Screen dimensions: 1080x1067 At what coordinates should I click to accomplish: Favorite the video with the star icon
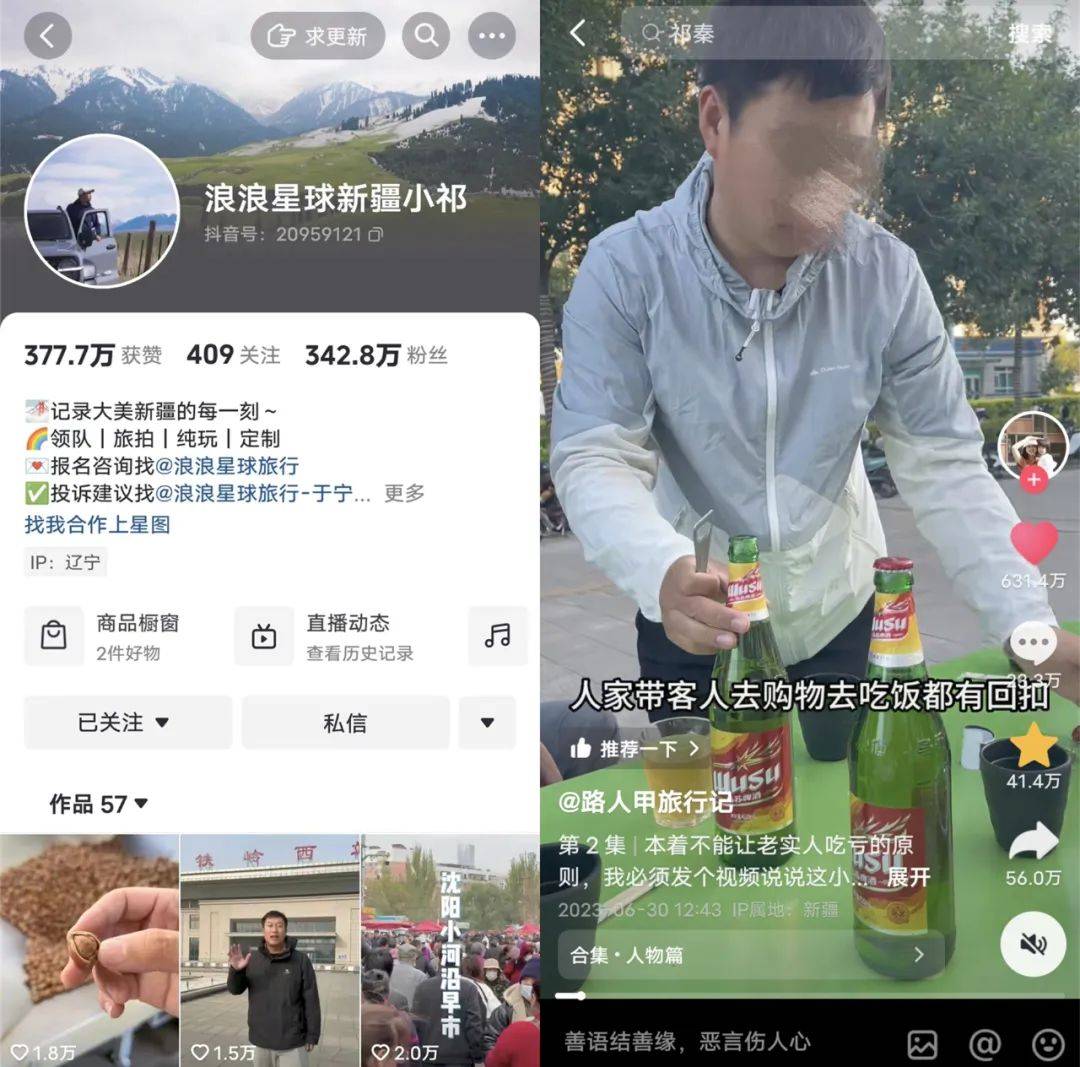[x=1033, y=745]
